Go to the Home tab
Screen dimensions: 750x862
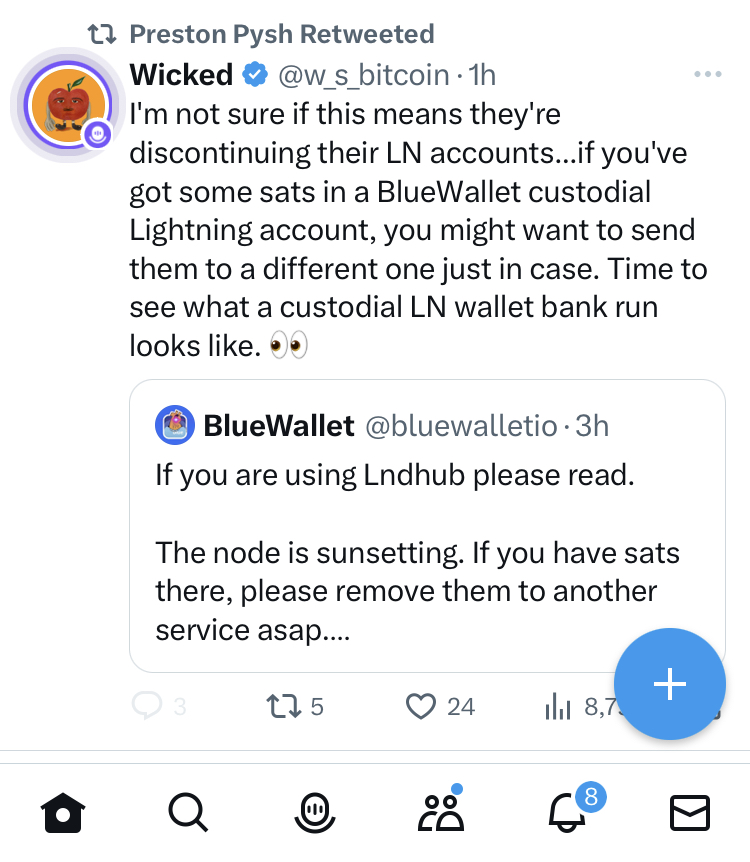[x=63, y=812]
